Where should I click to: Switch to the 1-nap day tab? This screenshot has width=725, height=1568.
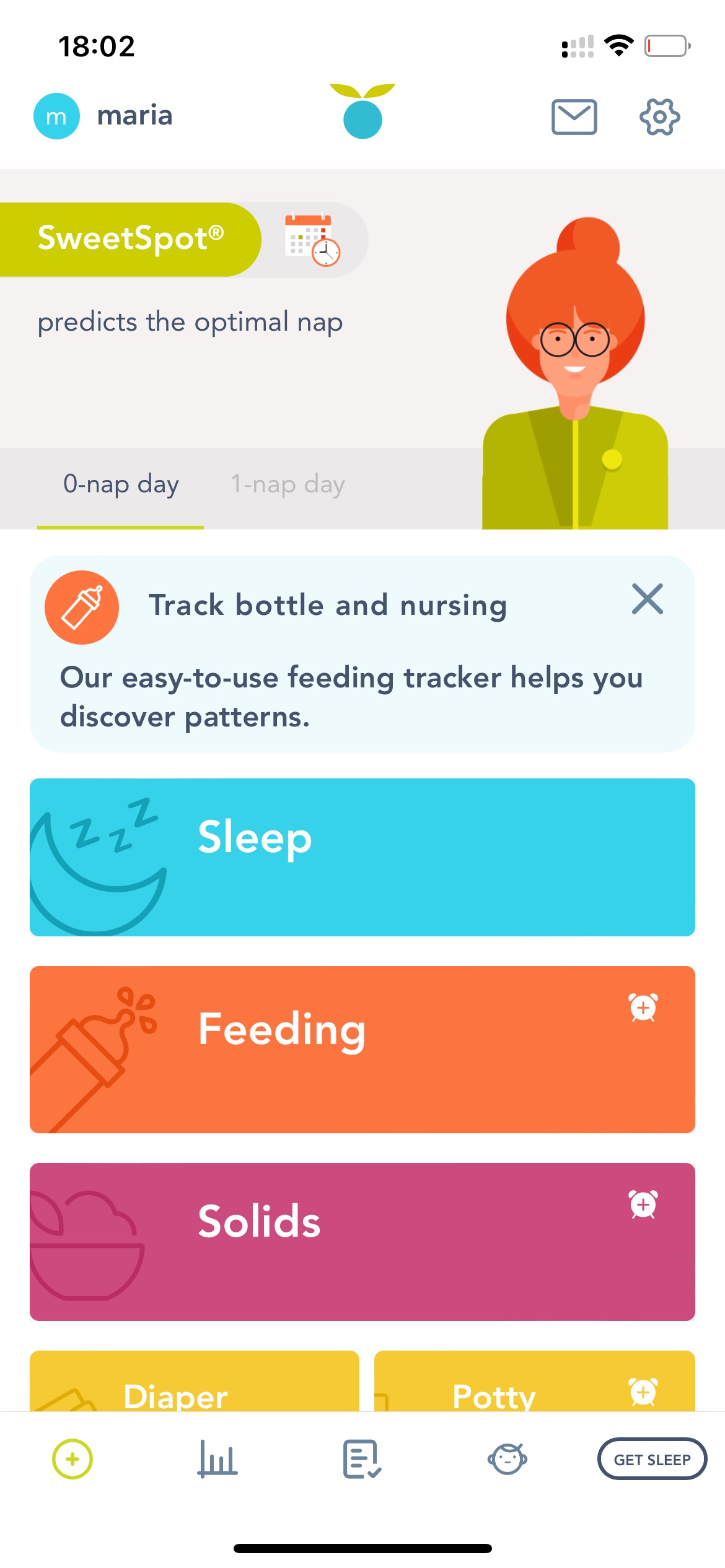(x=288, y=484)
